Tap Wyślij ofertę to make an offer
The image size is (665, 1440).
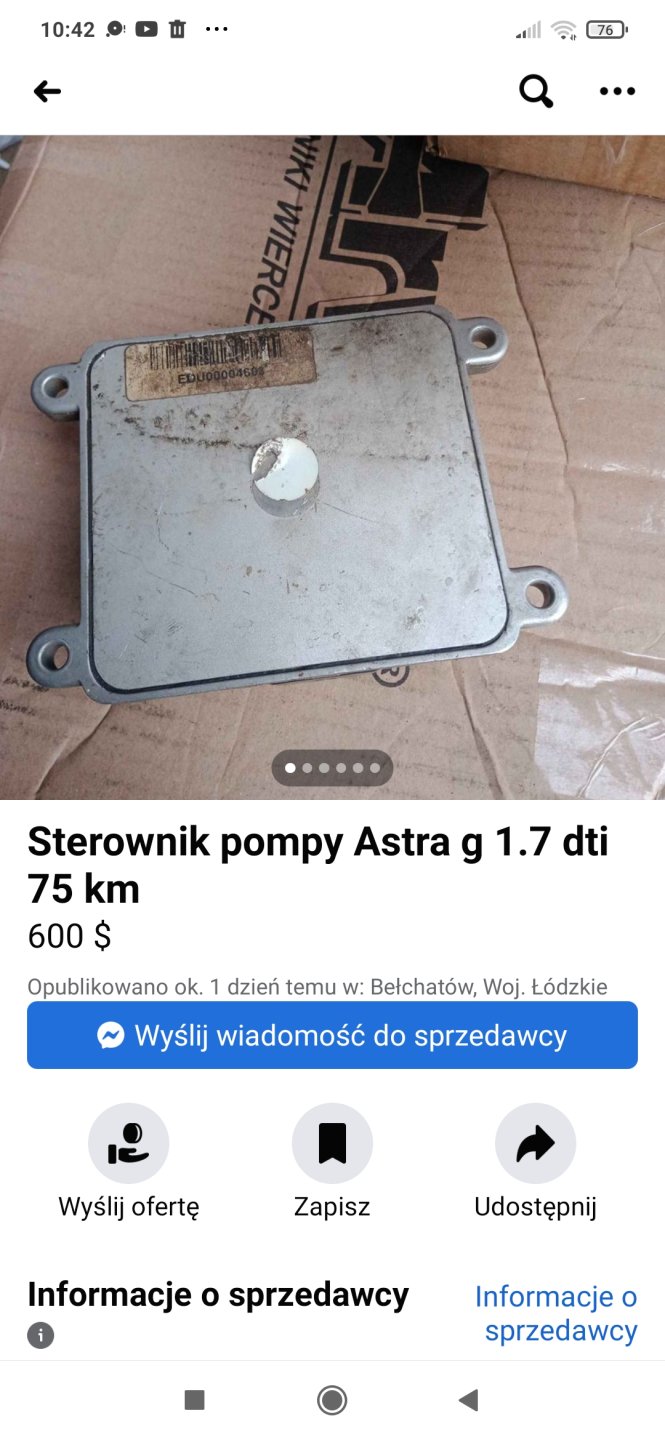point(129,1144)
